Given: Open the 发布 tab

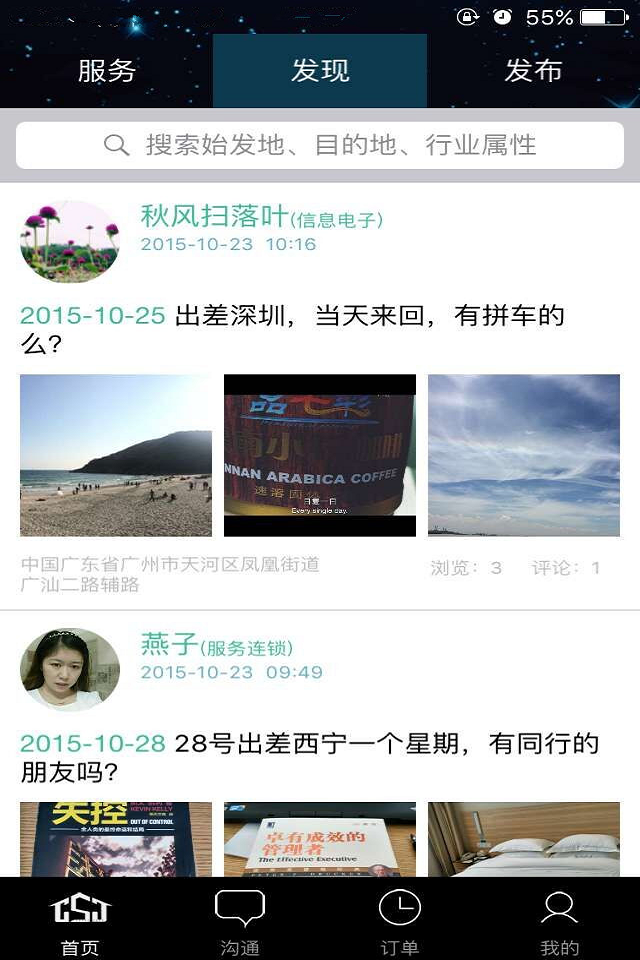Looking at the screenshot, I should [533, 71].
